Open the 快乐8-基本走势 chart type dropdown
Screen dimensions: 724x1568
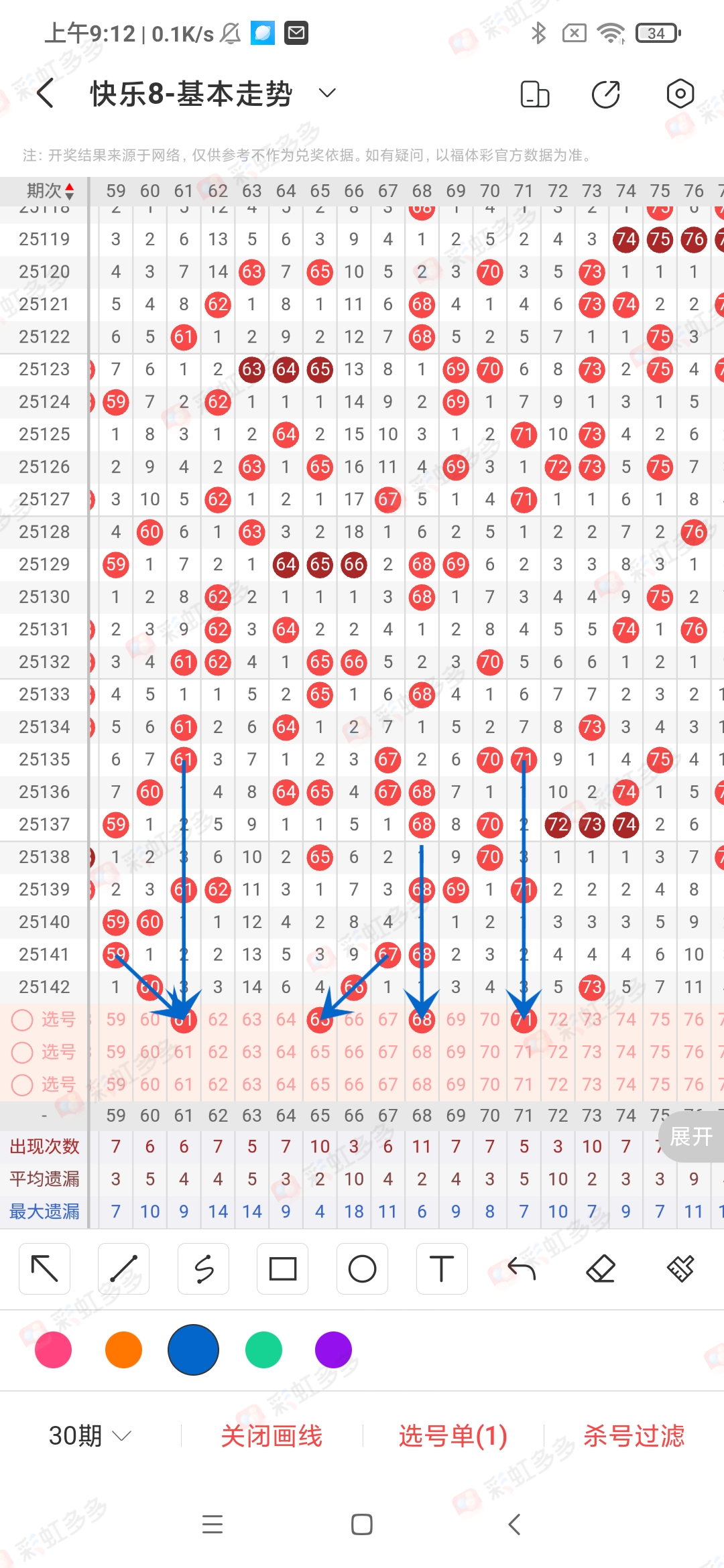pos(326,93)
